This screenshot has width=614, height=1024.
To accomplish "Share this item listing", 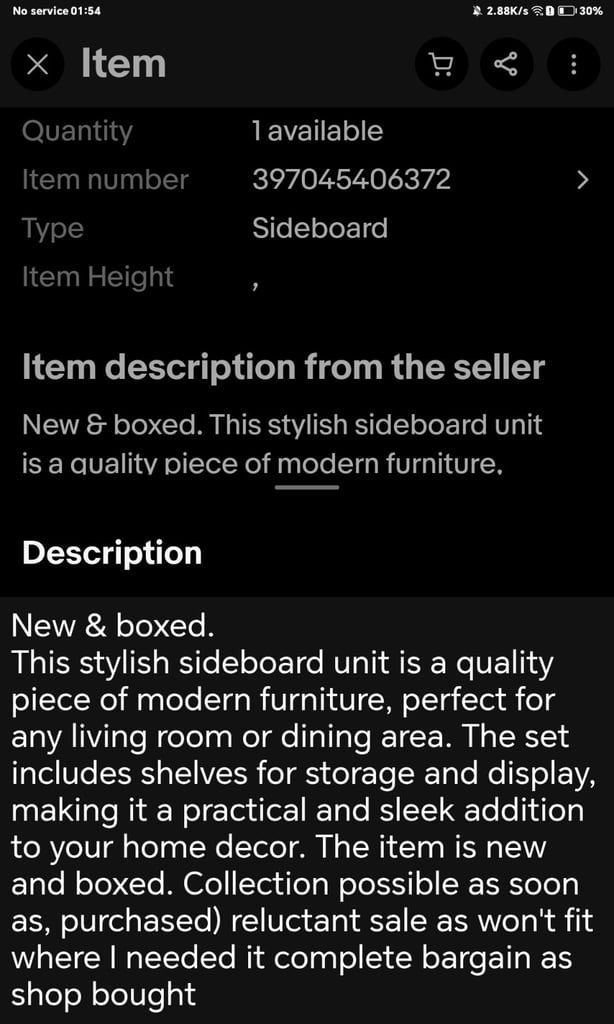I will coord(506,64).
